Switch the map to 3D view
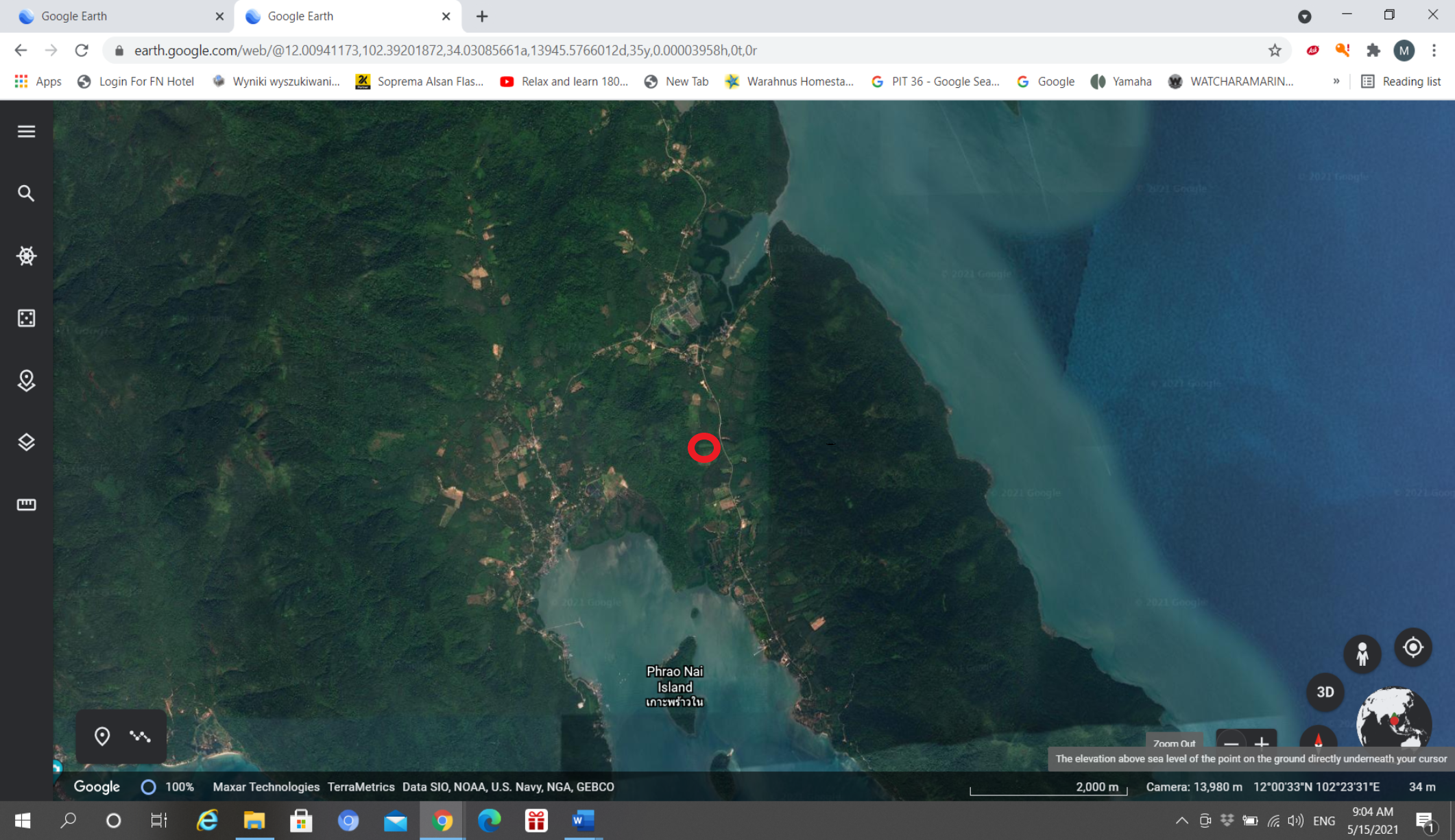Image resolution: width=1455 pixels, height=840 pixels. coord(1325,692)
